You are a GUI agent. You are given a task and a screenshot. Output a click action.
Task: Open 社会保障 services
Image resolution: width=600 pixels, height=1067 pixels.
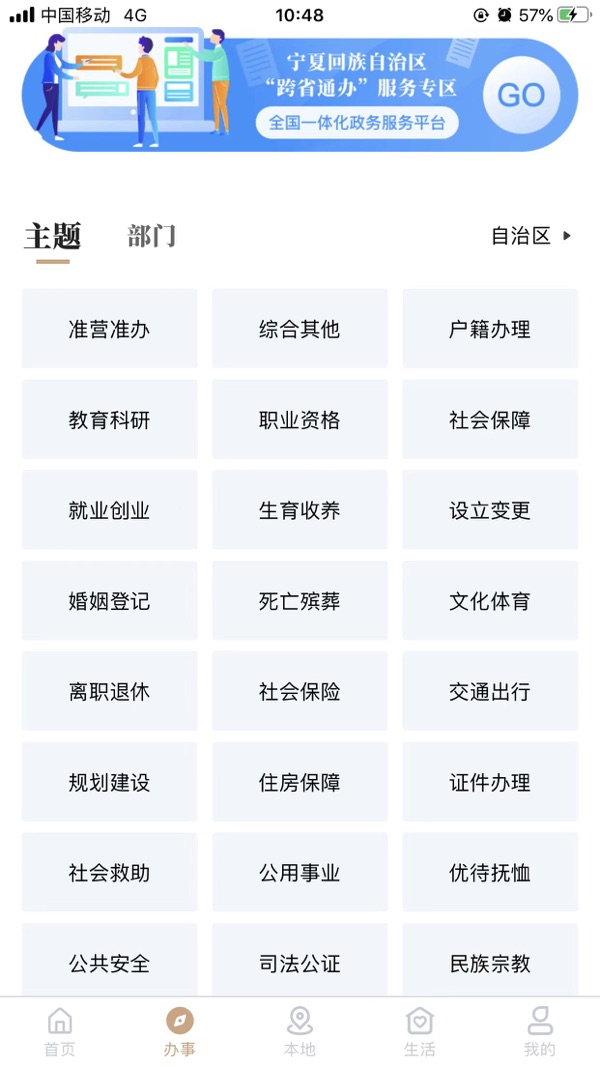[x=490, y=420]
